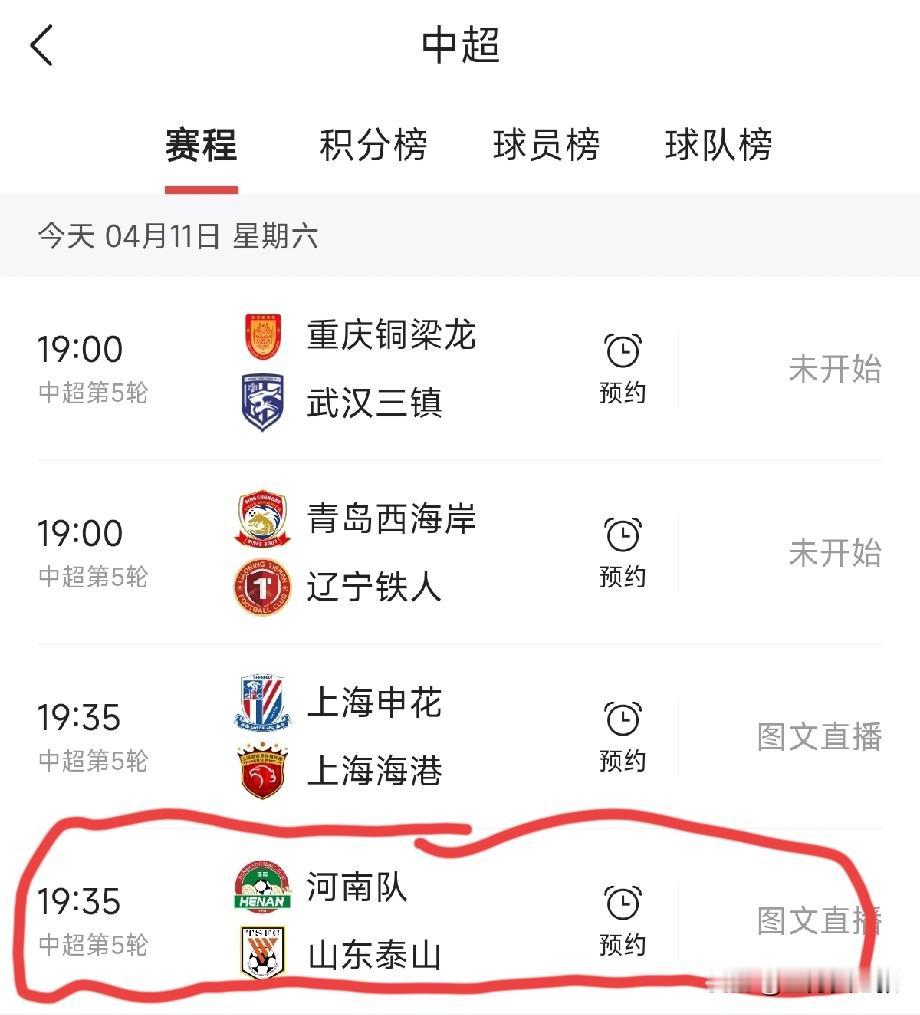Select the 球队榜 tab
The image size is (920, 1015).
click(720, 146)
